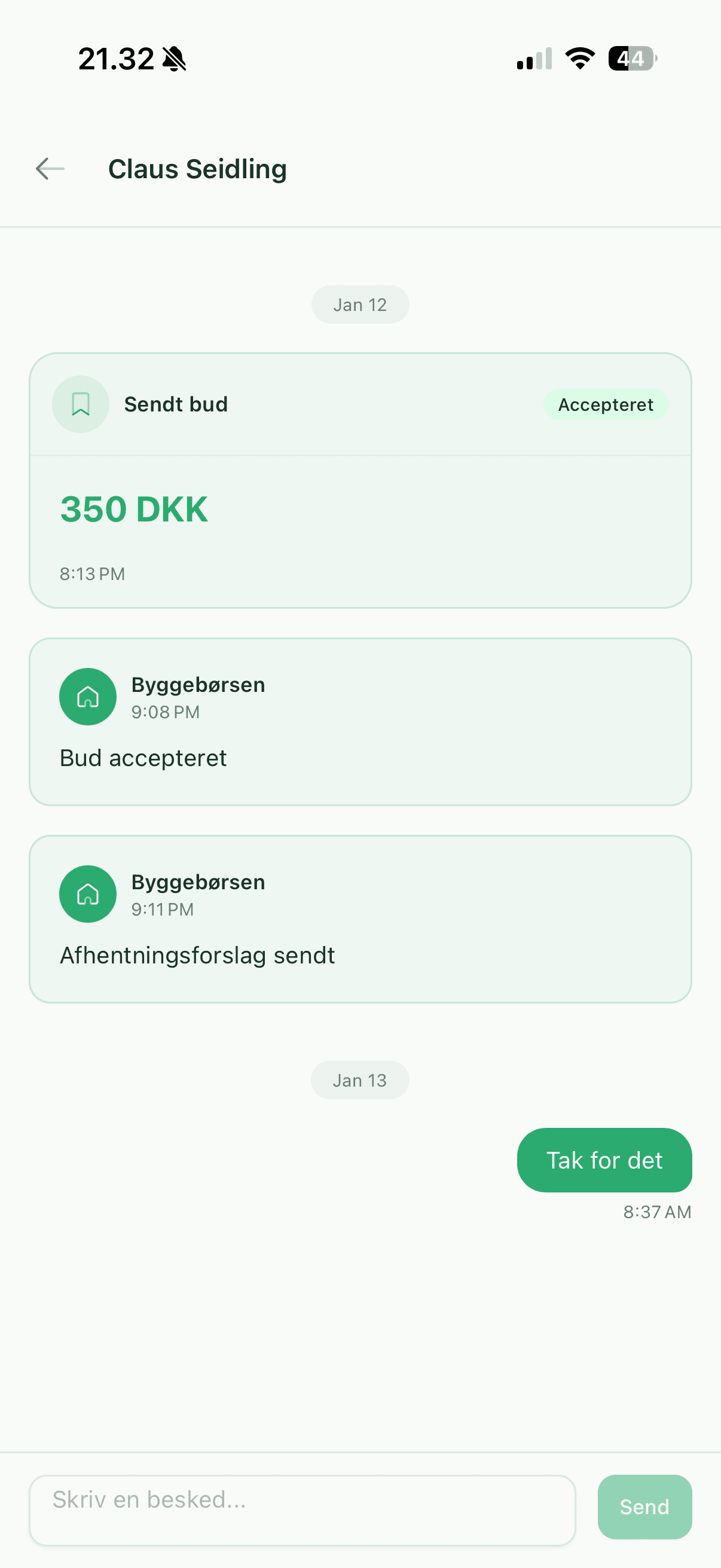721x1568 pixels.
Task: Click the 8:37 AM timestamp
Action: pos(656,1212)
